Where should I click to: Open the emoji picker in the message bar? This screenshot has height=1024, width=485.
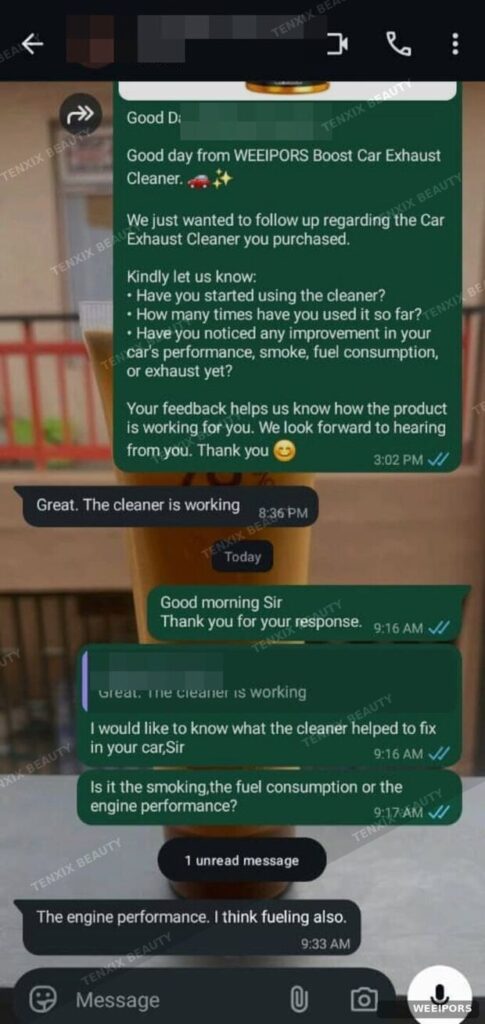44,999
